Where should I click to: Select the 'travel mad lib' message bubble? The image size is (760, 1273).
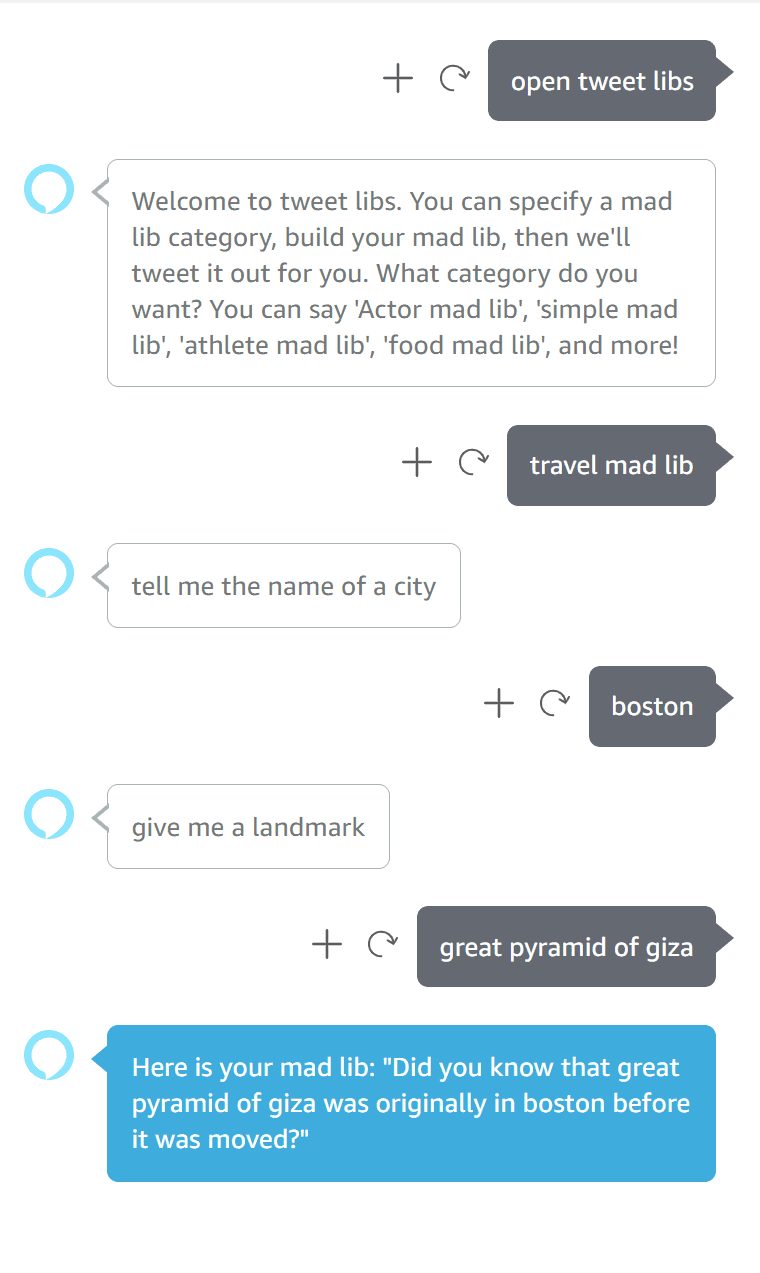611,465
